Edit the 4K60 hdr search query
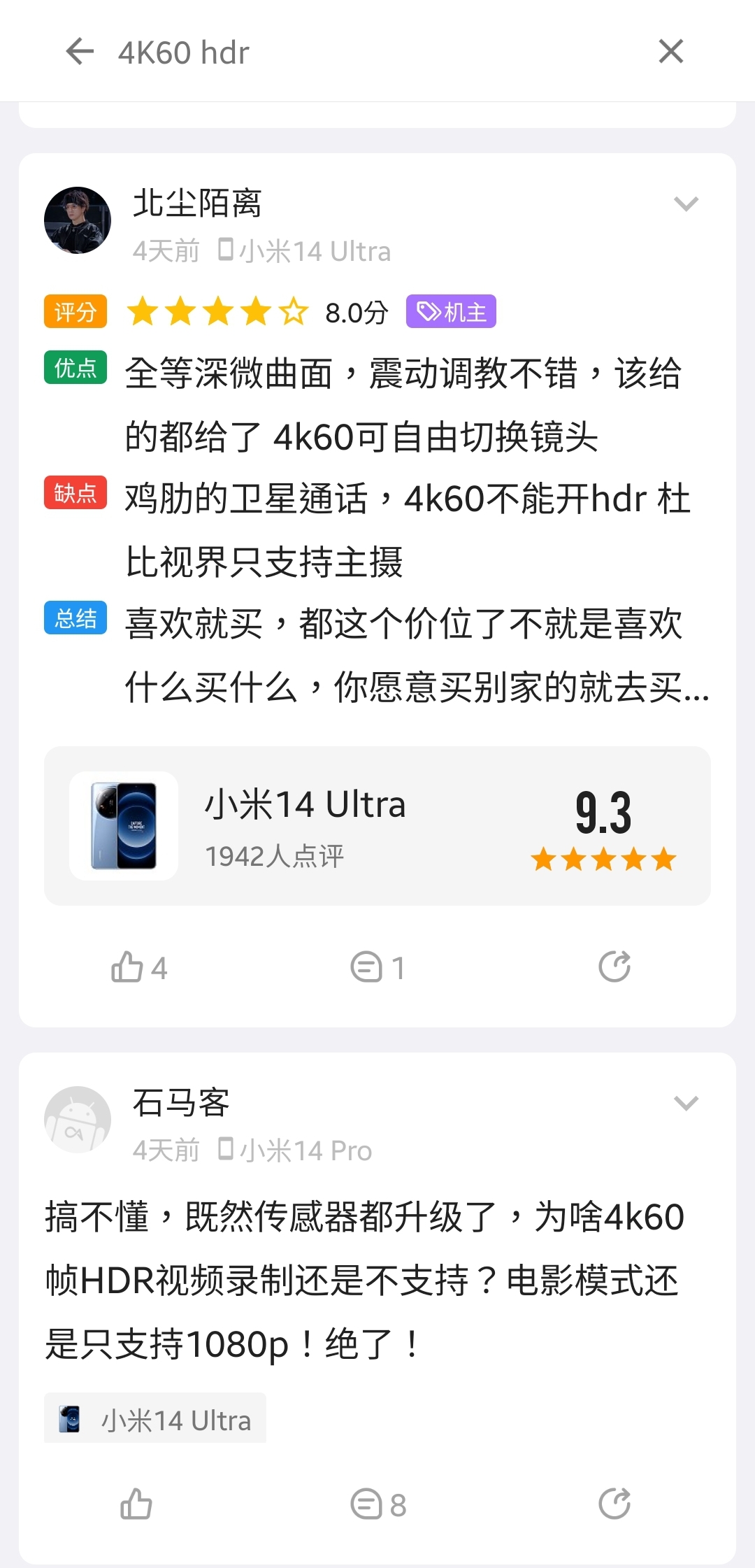 click(350, 52)
